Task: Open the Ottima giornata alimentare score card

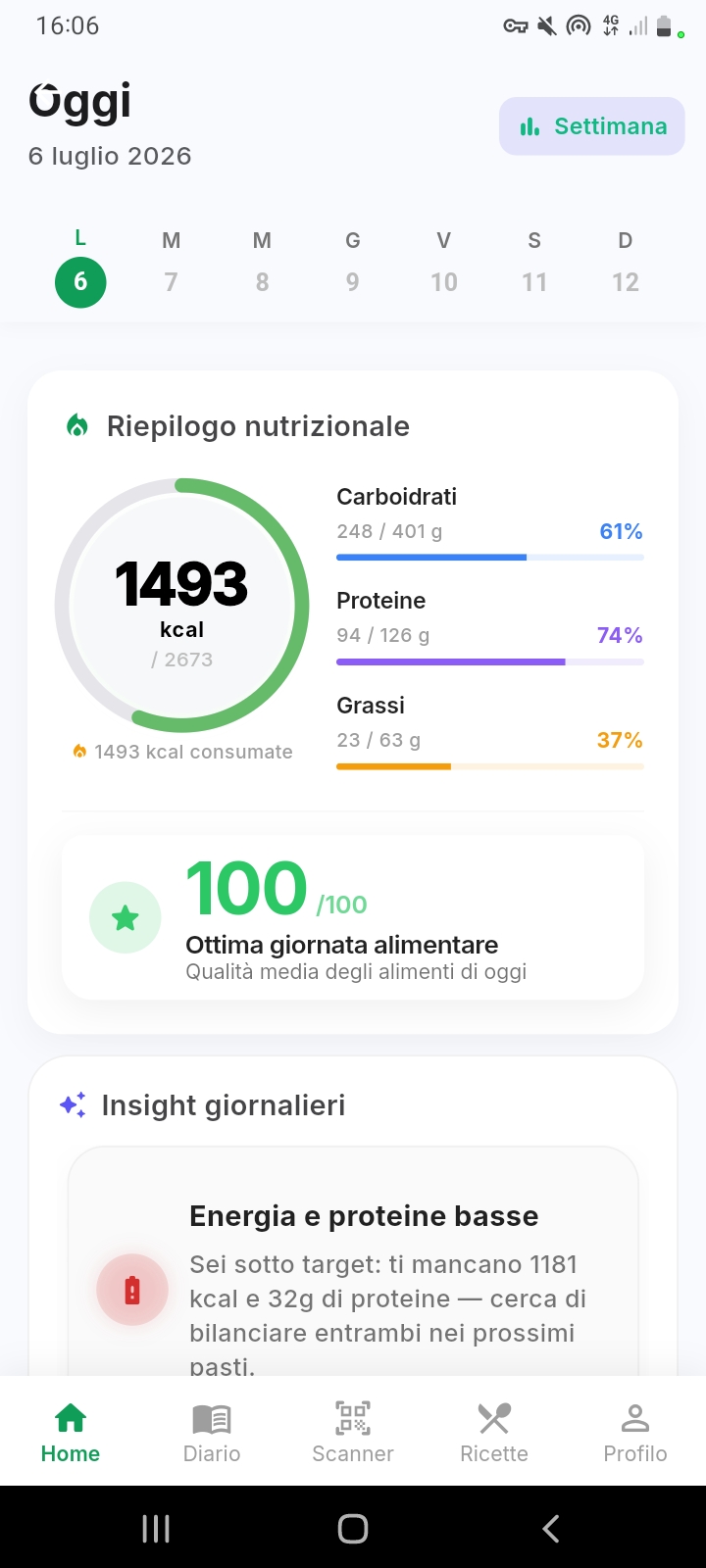Action: (353, 917)
